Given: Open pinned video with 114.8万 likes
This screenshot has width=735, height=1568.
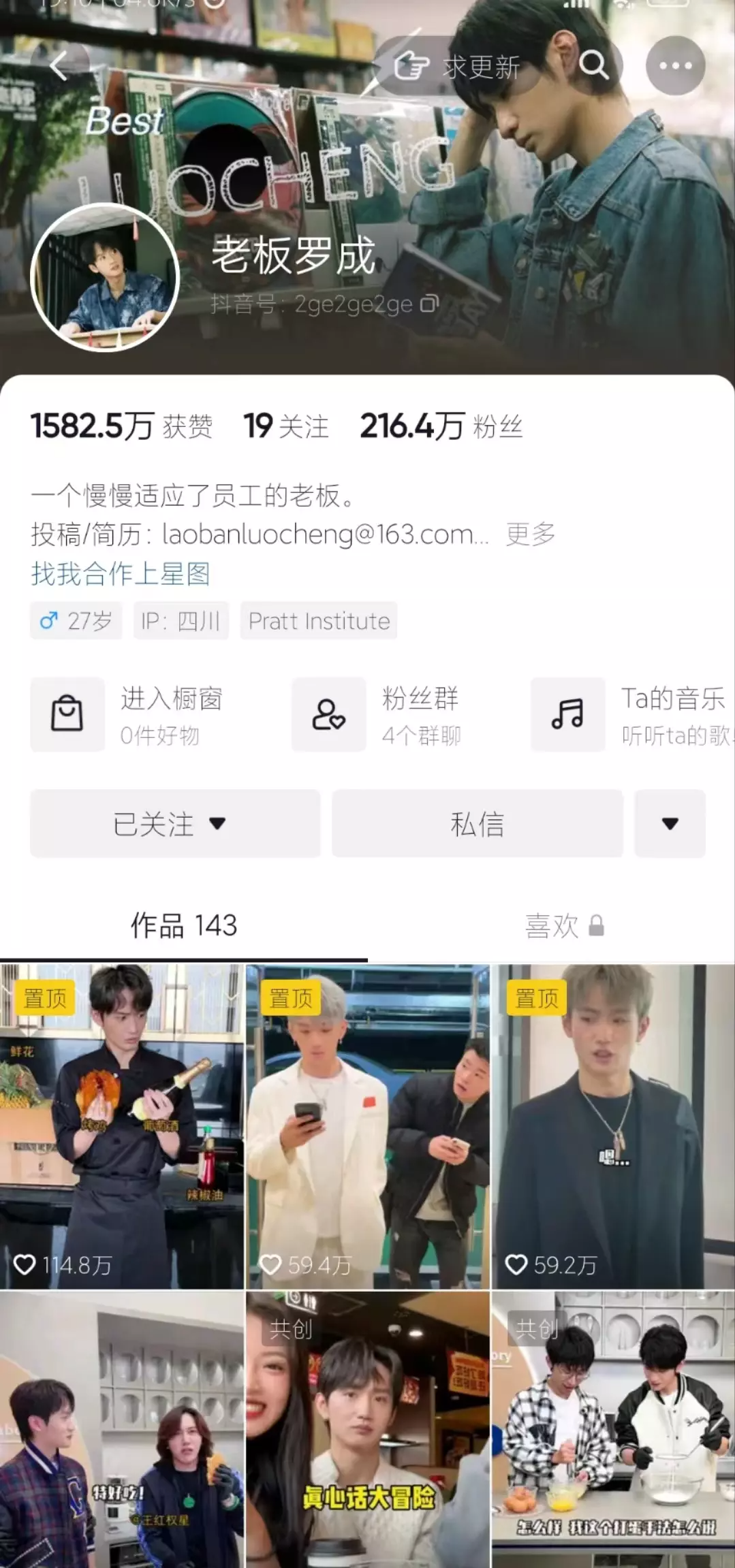Looking at the screenshot, I should click(x=122, y=1126).
